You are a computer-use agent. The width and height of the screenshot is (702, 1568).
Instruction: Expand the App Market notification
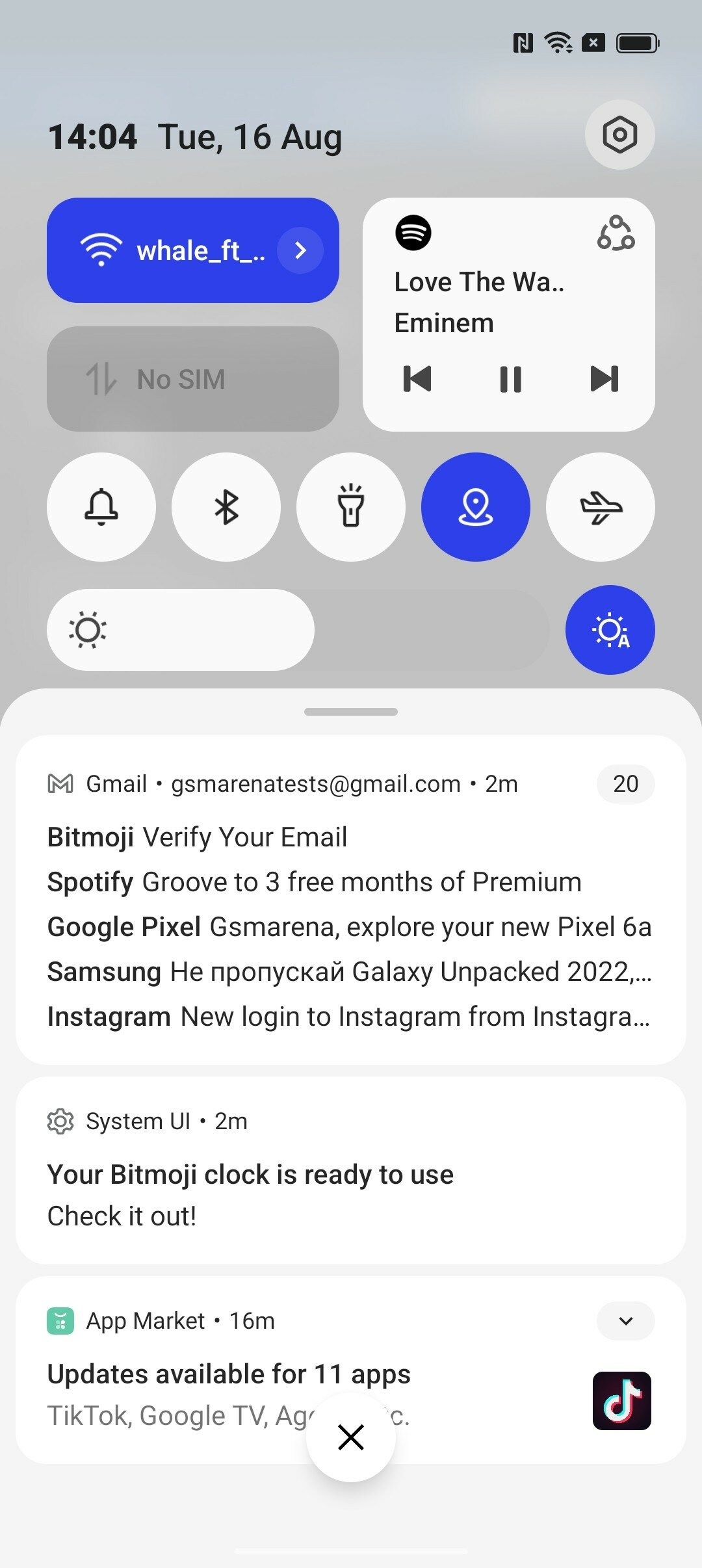[x=626, y=1321]
